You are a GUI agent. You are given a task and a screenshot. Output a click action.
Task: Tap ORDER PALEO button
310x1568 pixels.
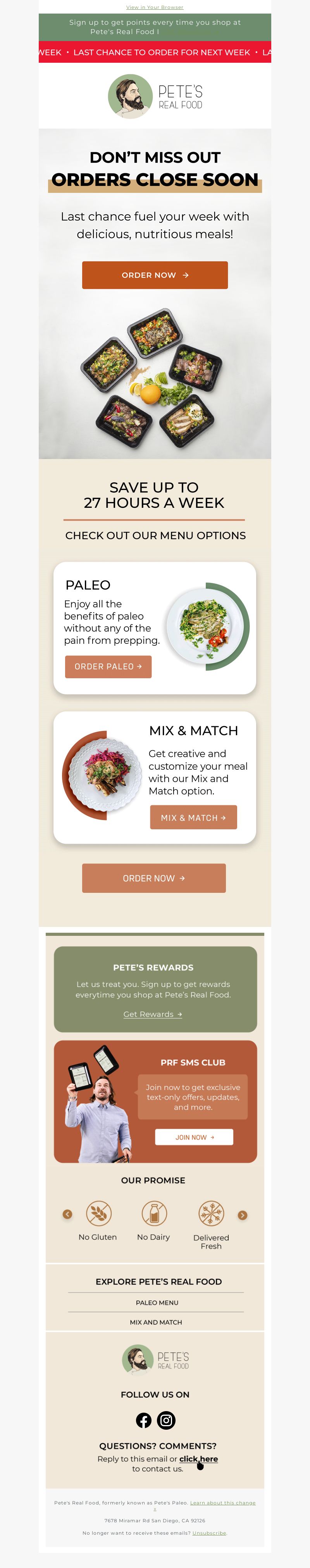point(108,667)
